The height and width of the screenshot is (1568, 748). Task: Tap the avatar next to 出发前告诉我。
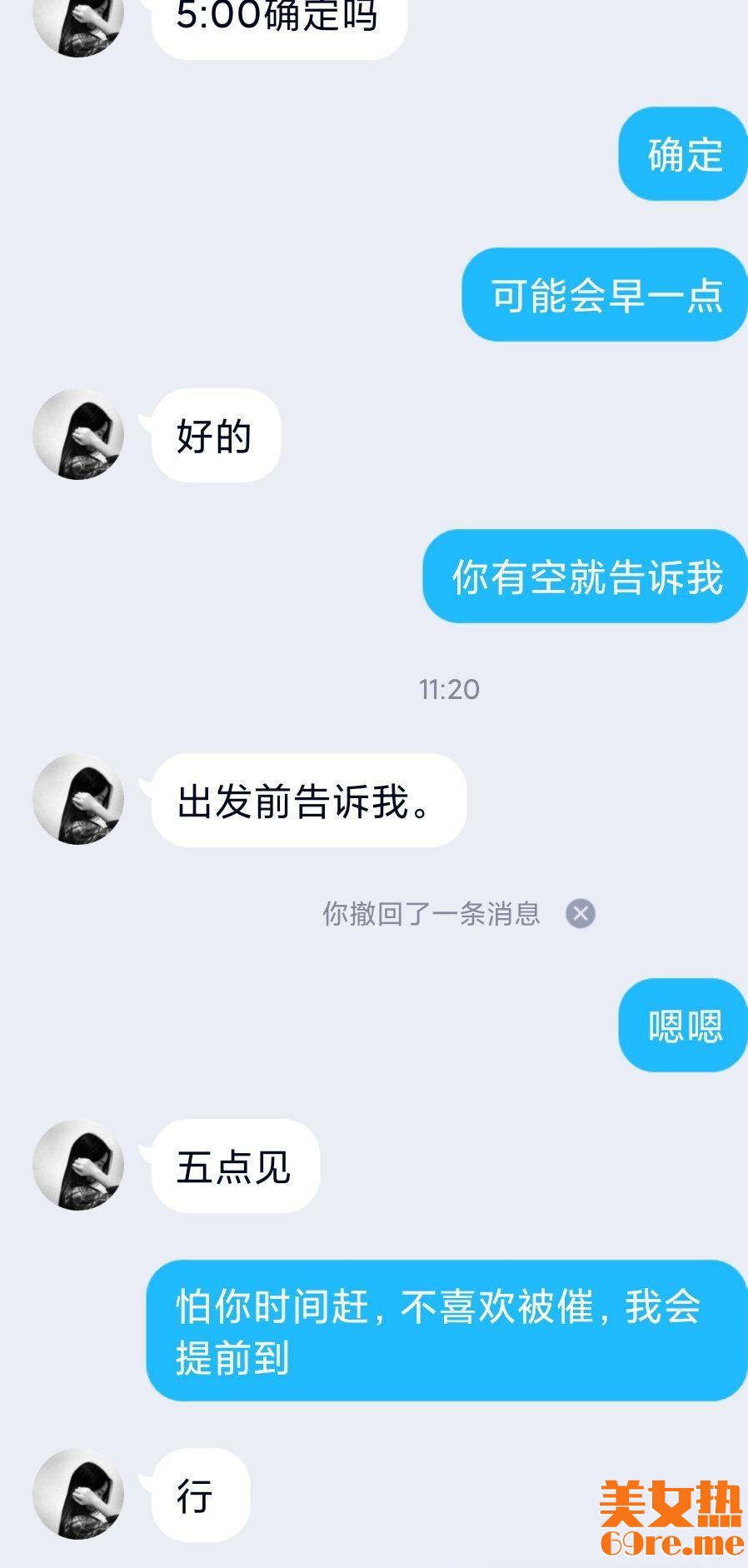pyautogui.click(x=78, y=799)
